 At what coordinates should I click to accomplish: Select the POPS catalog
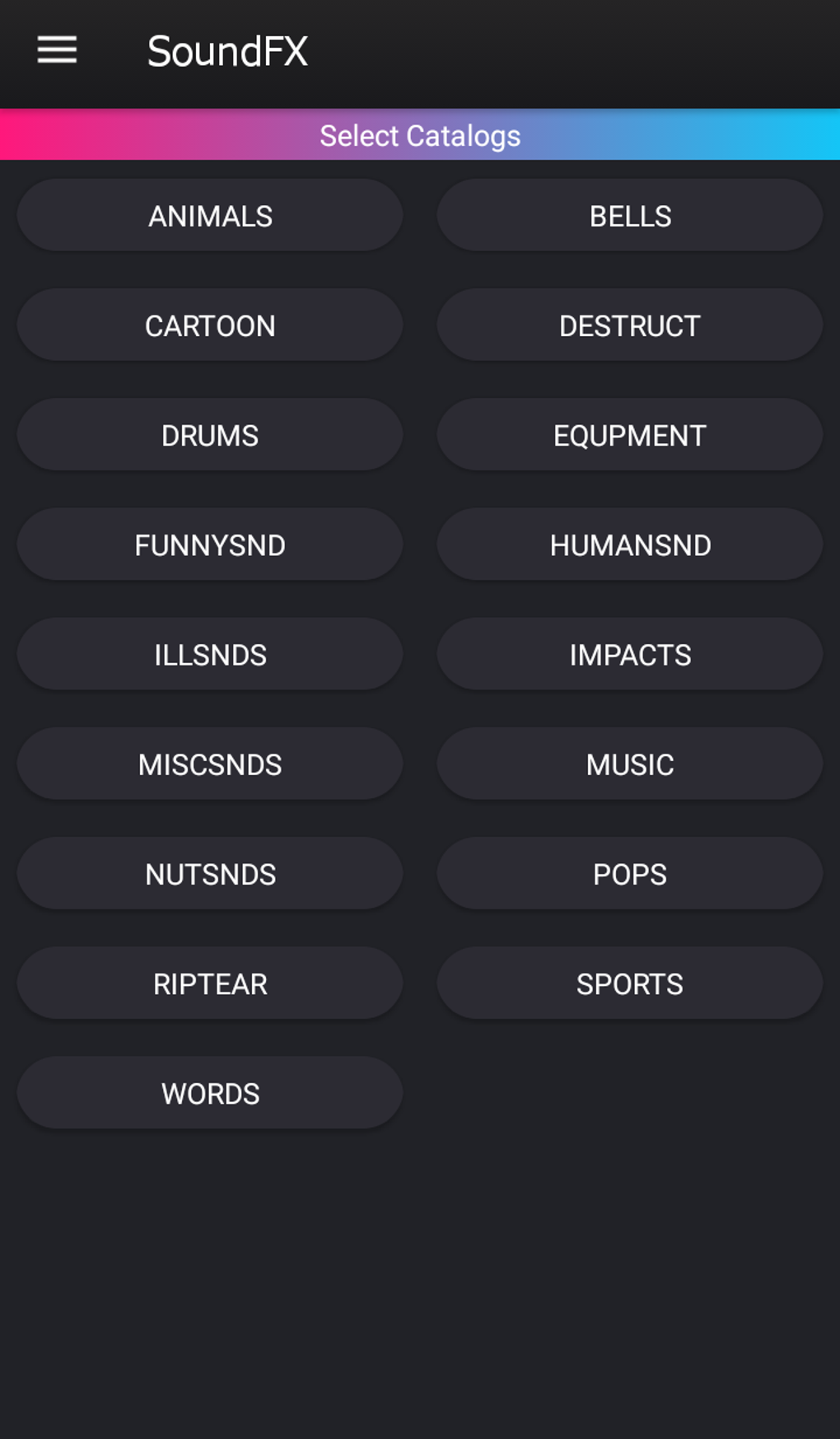pos(629,873)
